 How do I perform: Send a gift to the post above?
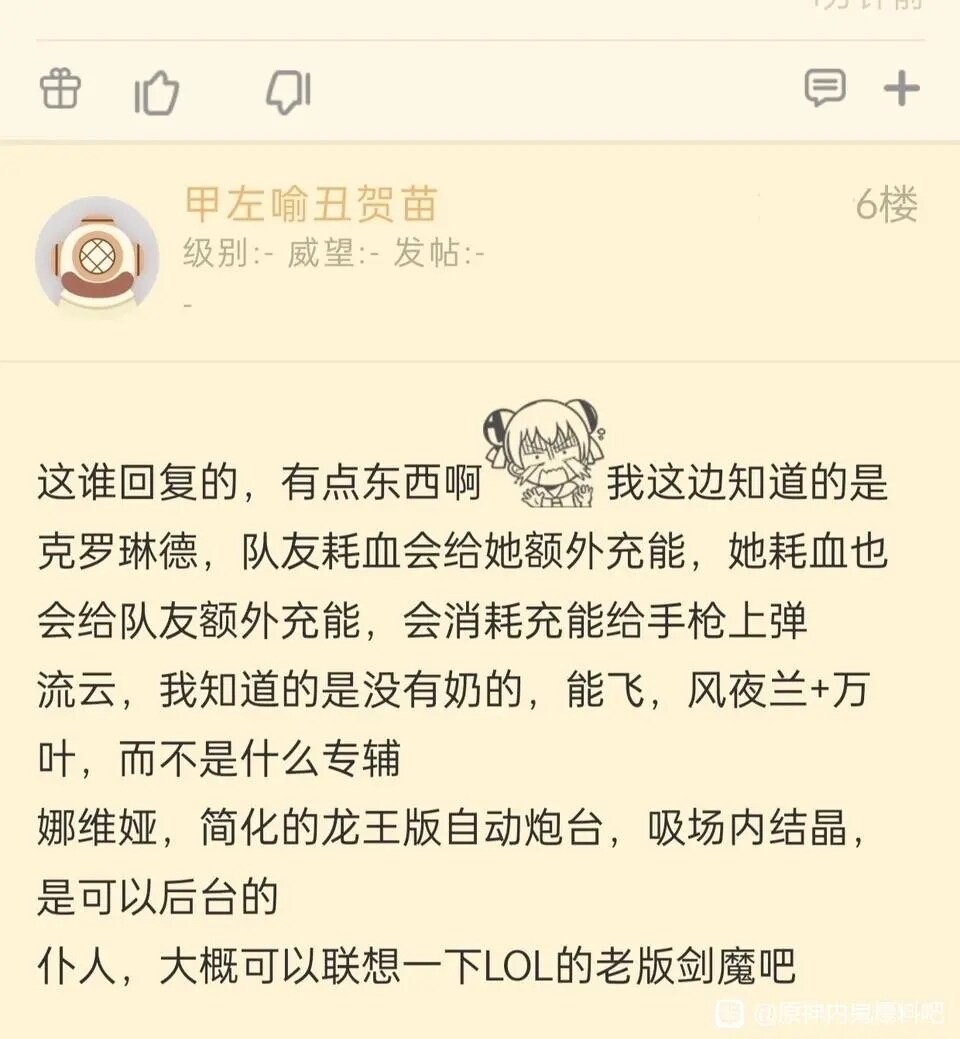coord(60,90)
